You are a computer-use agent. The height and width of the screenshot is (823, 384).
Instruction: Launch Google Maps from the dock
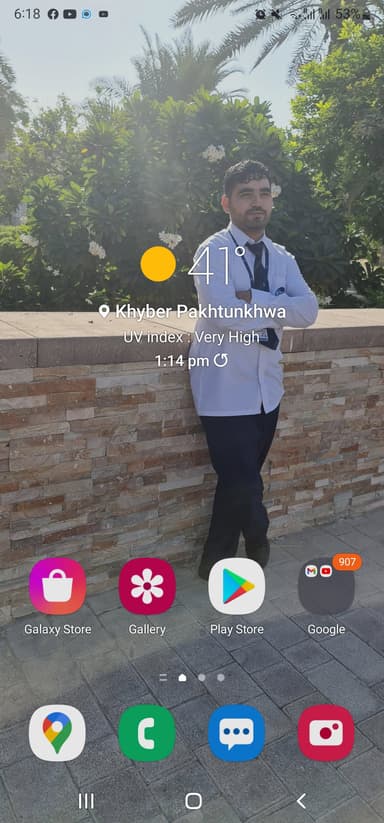tap(57, 733)
